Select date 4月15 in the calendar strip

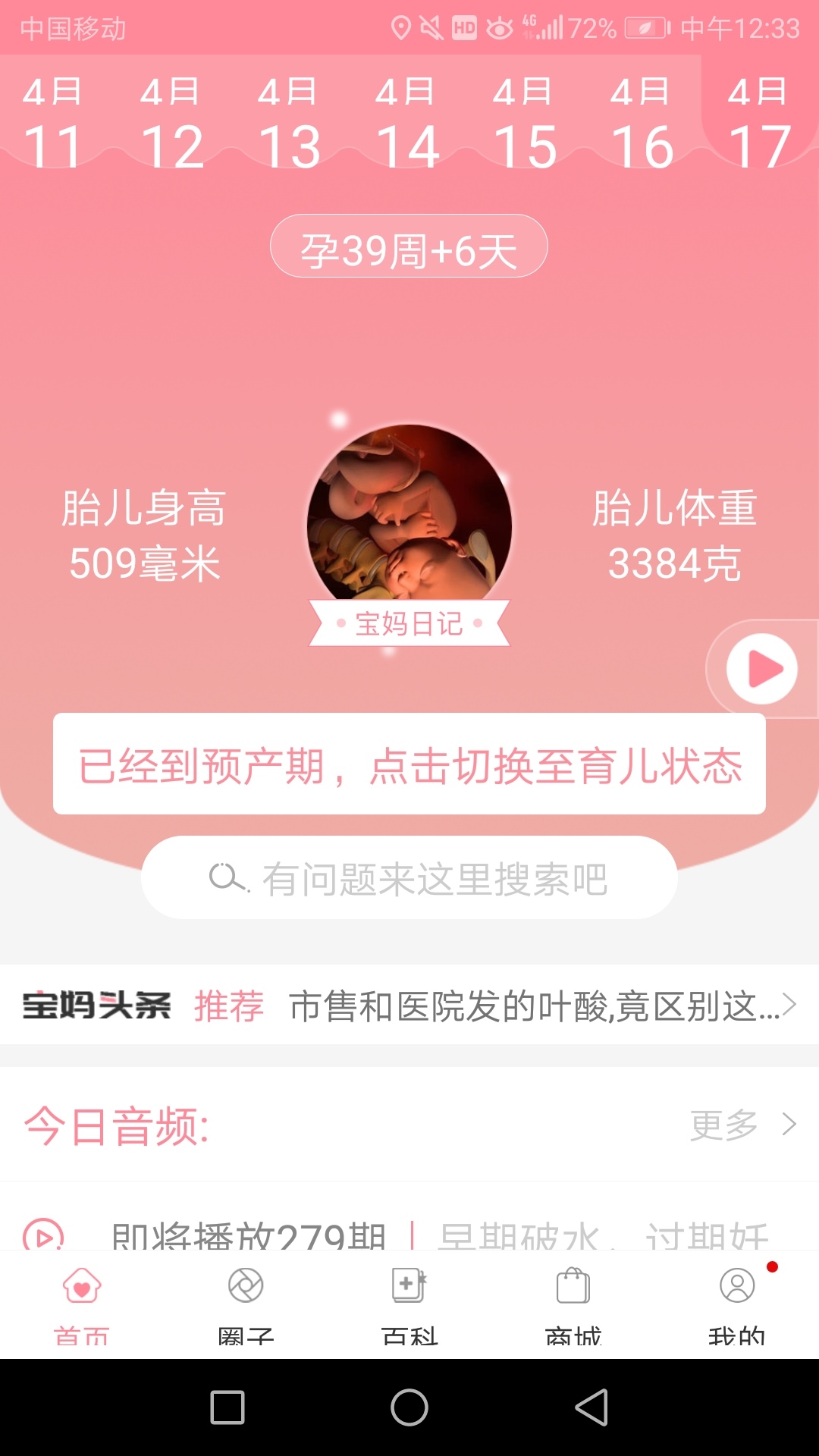pyautogui.click(x=523, y=124)
